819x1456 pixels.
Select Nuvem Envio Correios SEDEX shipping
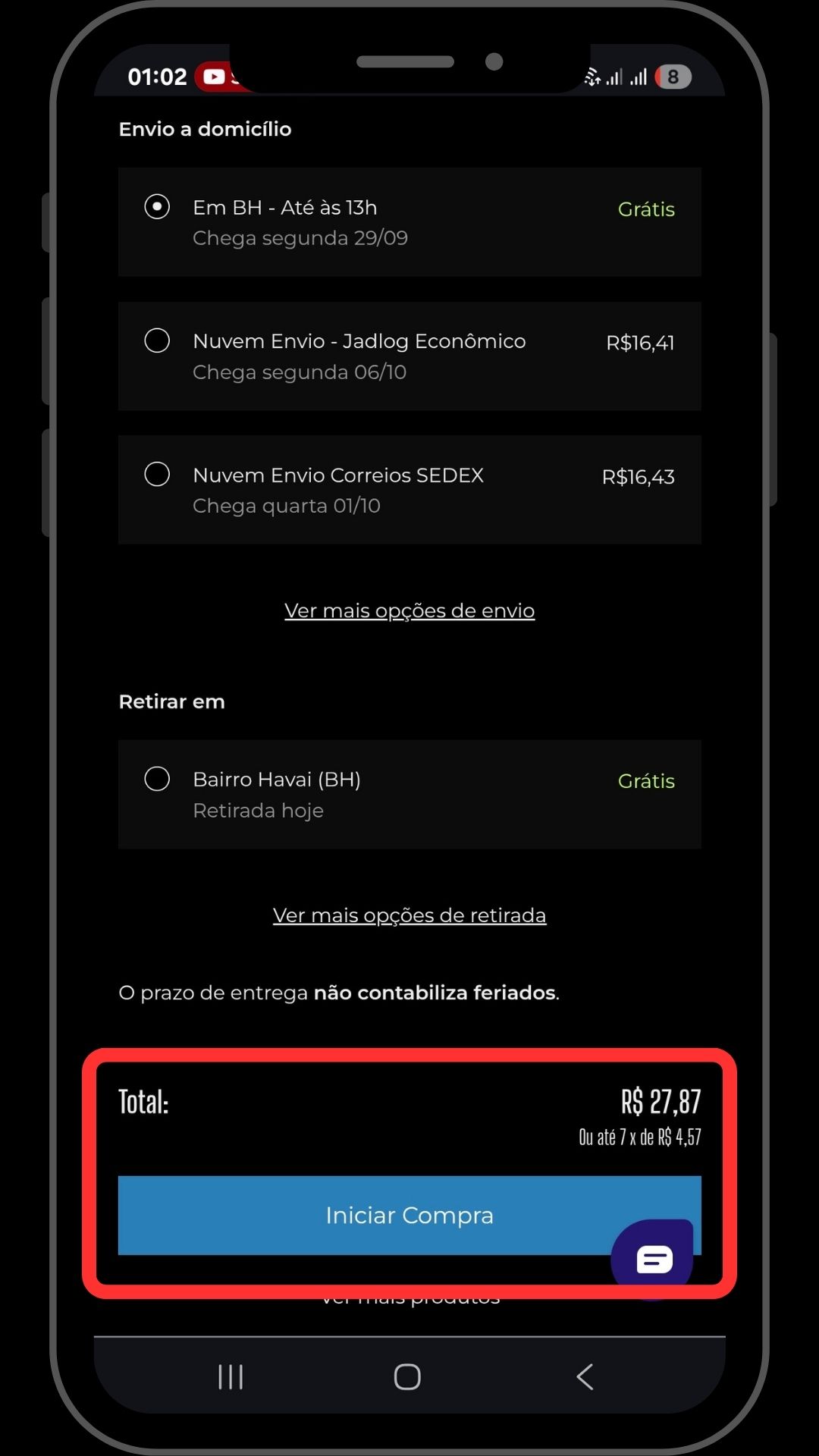[409, 490]
